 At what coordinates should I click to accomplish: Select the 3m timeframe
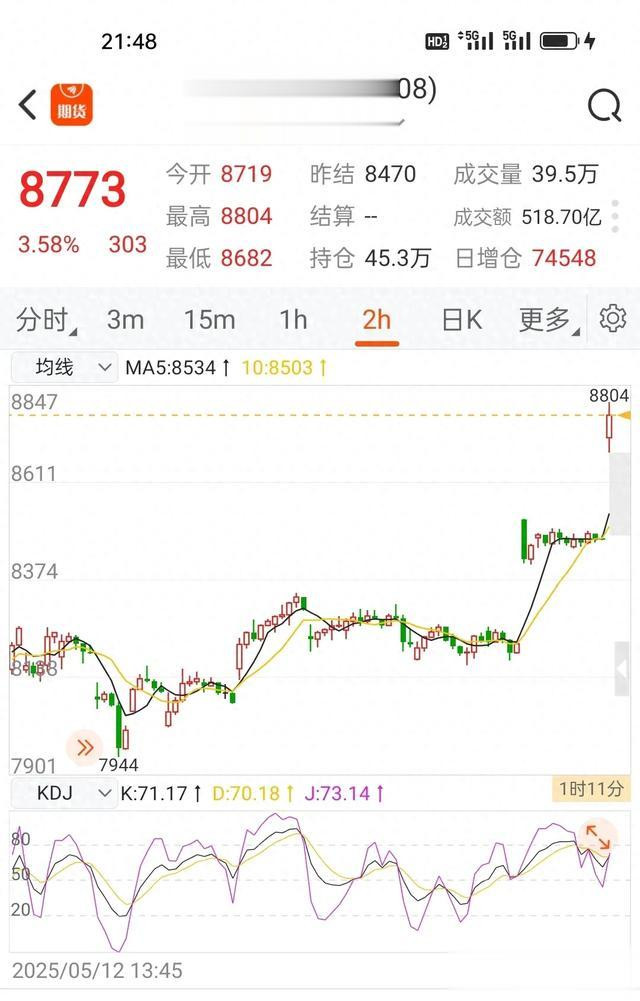[x=125, y=319]
